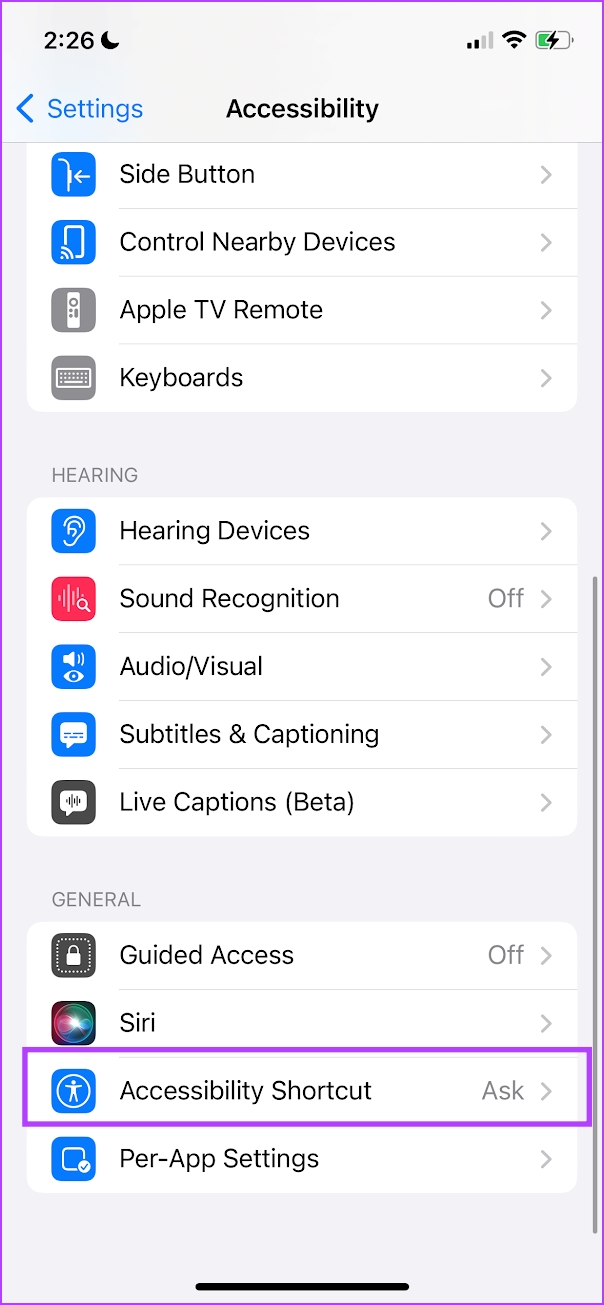The width and height of the screenshot is (604, 1305).
Task: Open Subtitles & Captioning
Action: [x=300, y=735]
